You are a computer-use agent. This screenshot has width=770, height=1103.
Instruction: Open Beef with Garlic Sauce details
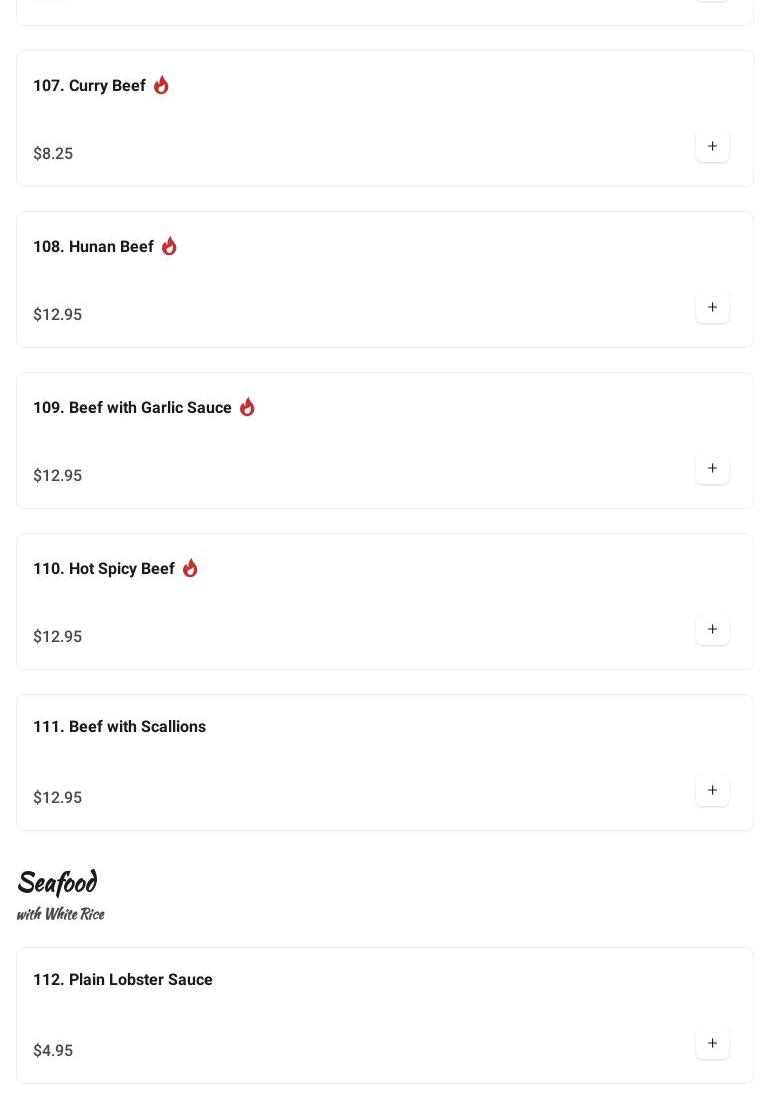tap(133, 408)
